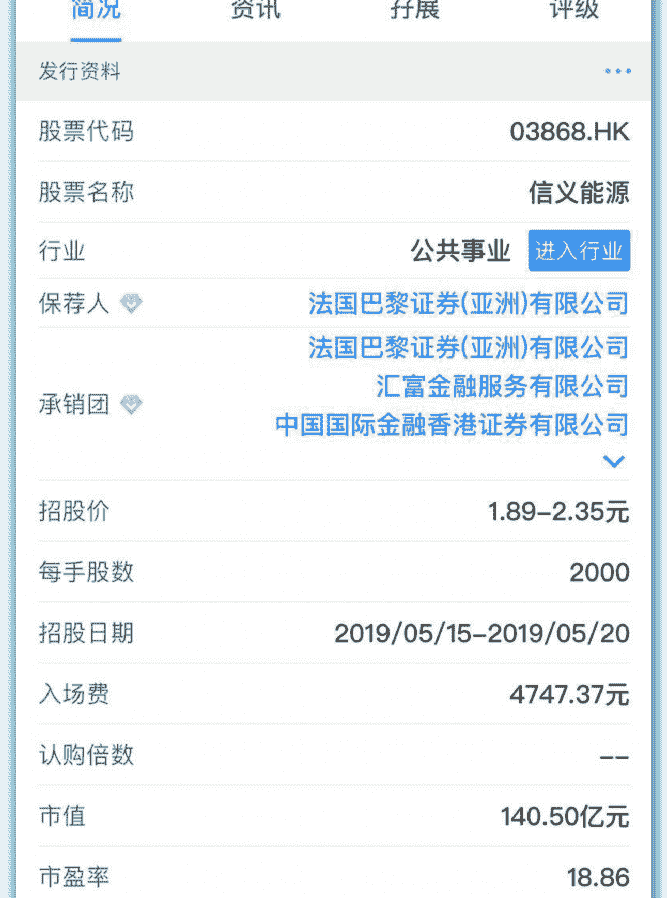Image resolution: width=667 pixels, height=898 pixels.
Task: Open sponsor 法国巴黎证券(亚洲)有限公司 in 保荐人 row
Action: pos(468,303)
